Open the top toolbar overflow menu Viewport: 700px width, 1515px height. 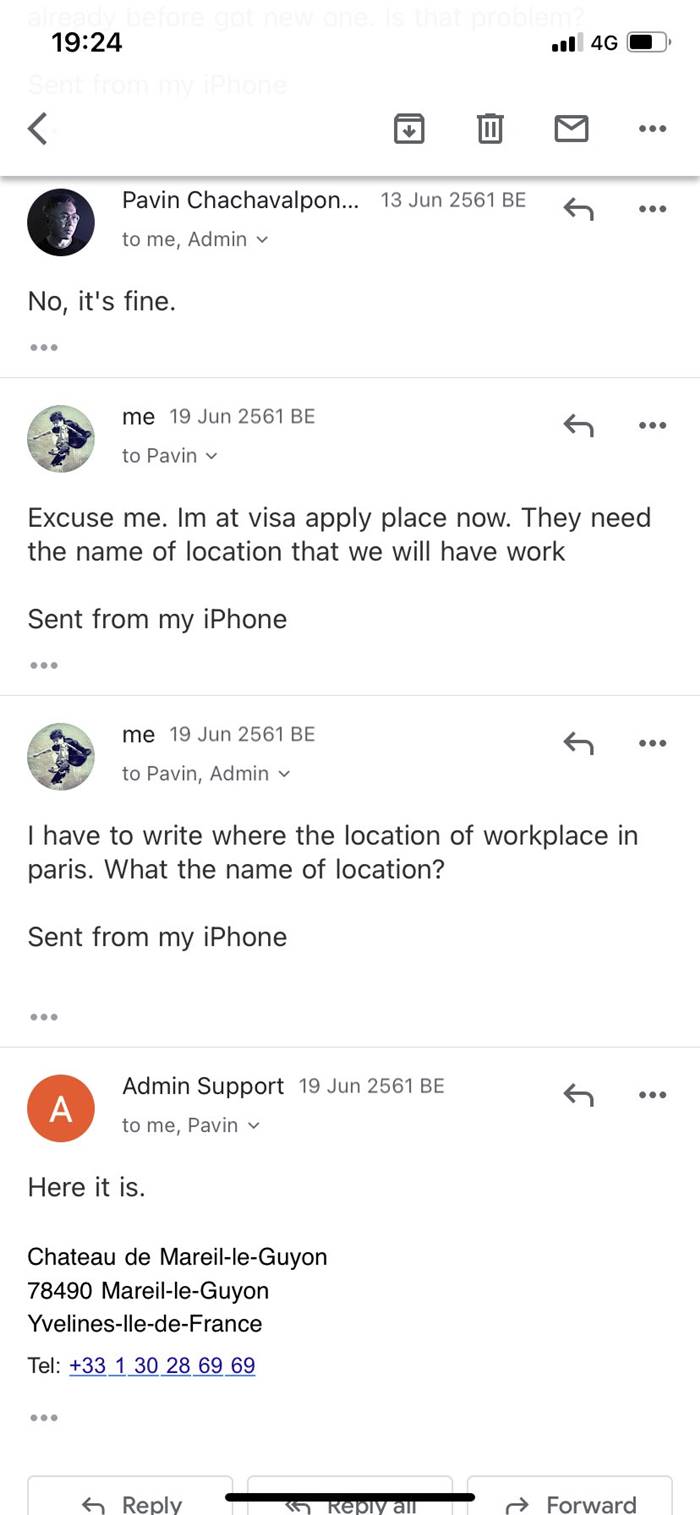pos(652,128)
